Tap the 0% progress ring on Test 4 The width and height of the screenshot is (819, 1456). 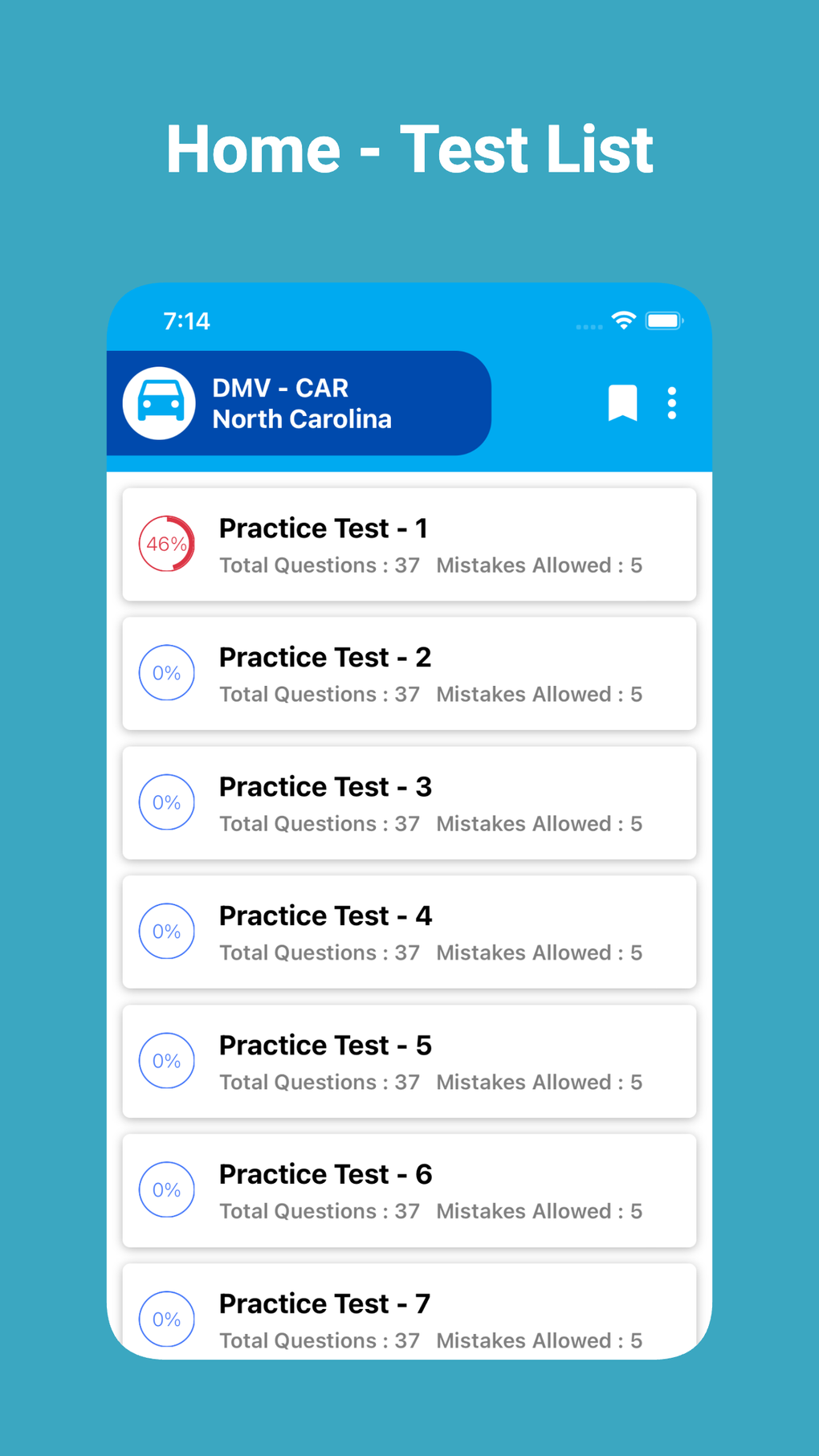coord(166,931)
